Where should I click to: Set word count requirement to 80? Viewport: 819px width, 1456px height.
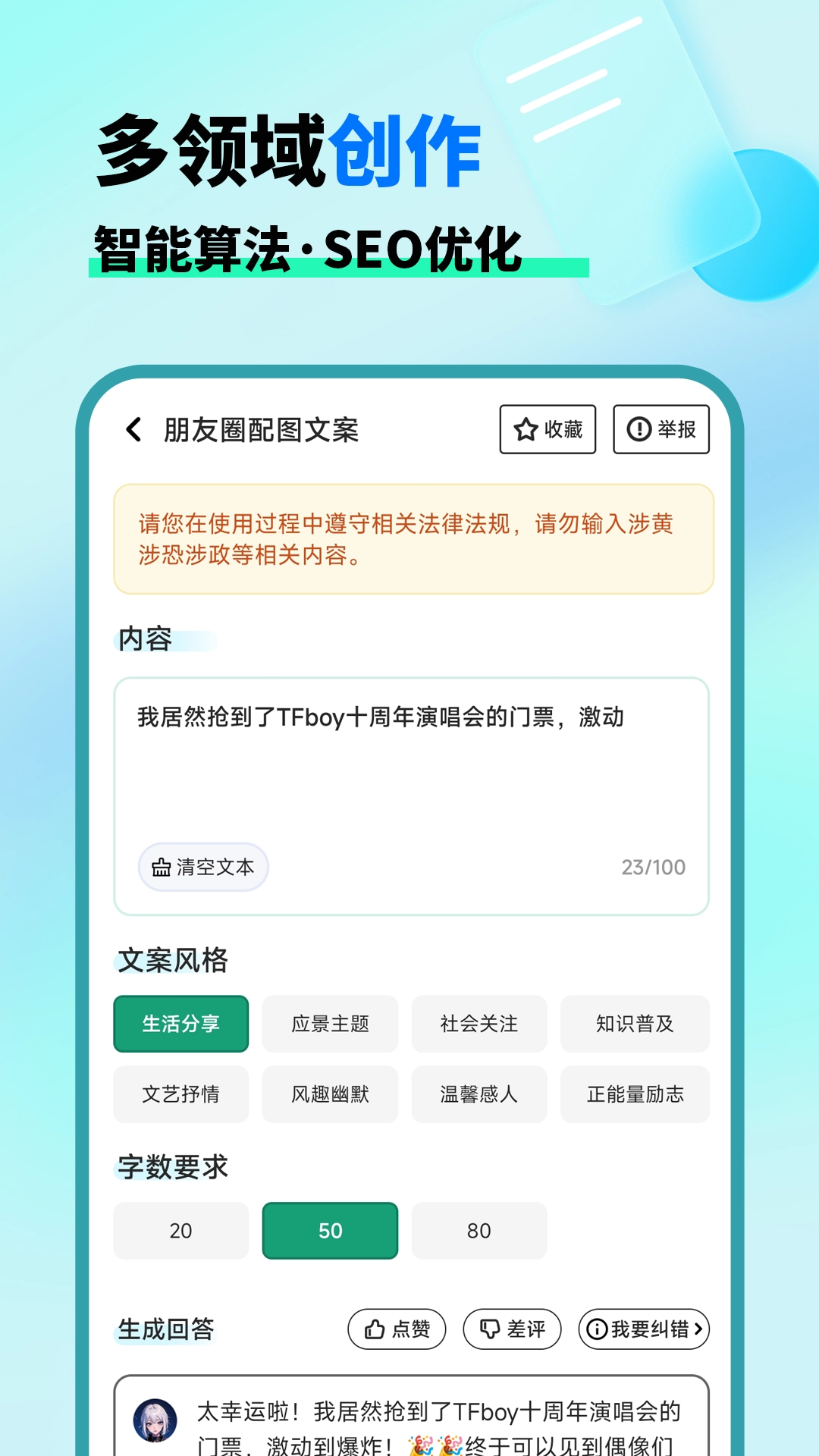479,1231
